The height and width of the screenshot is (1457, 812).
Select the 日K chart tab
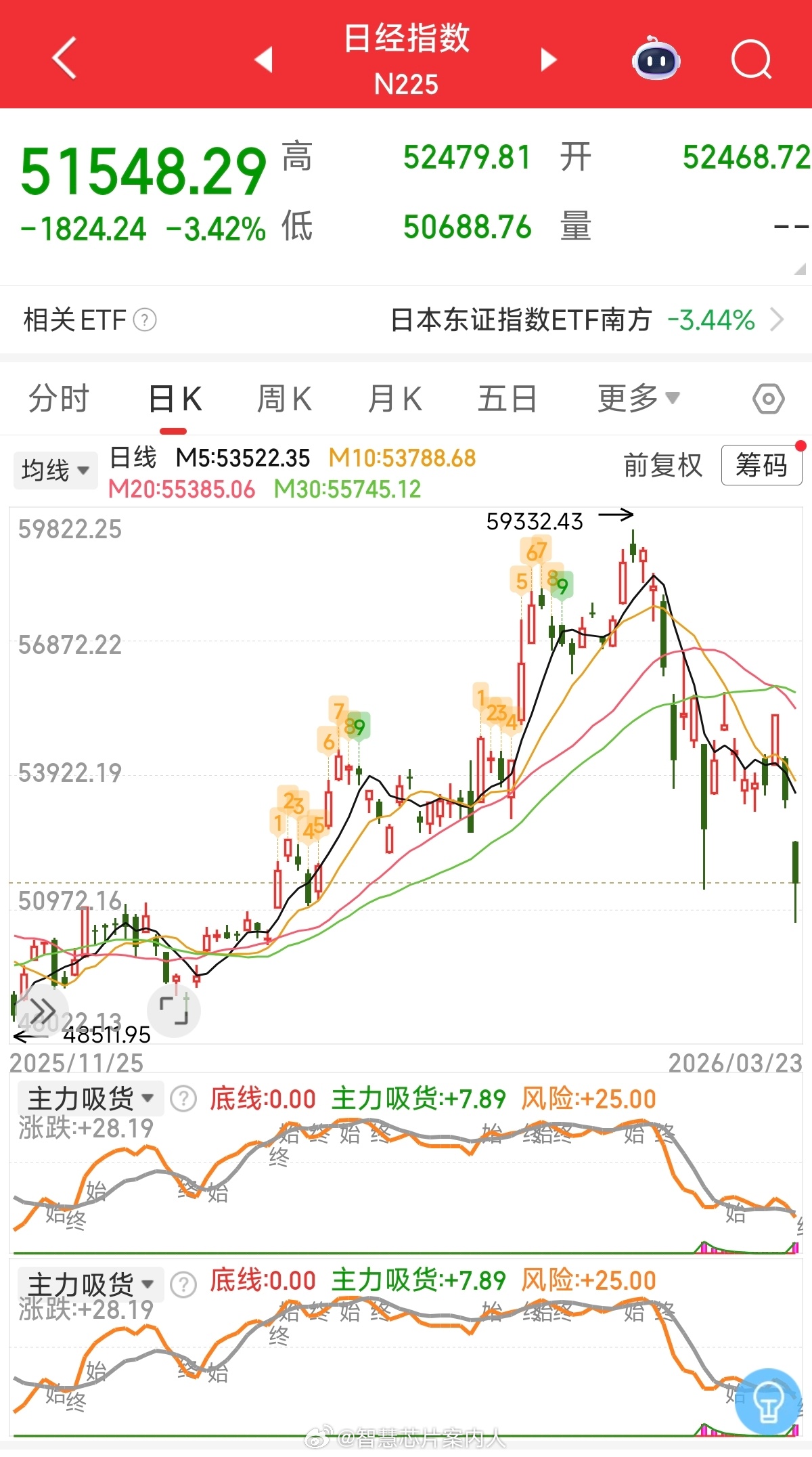175,398
